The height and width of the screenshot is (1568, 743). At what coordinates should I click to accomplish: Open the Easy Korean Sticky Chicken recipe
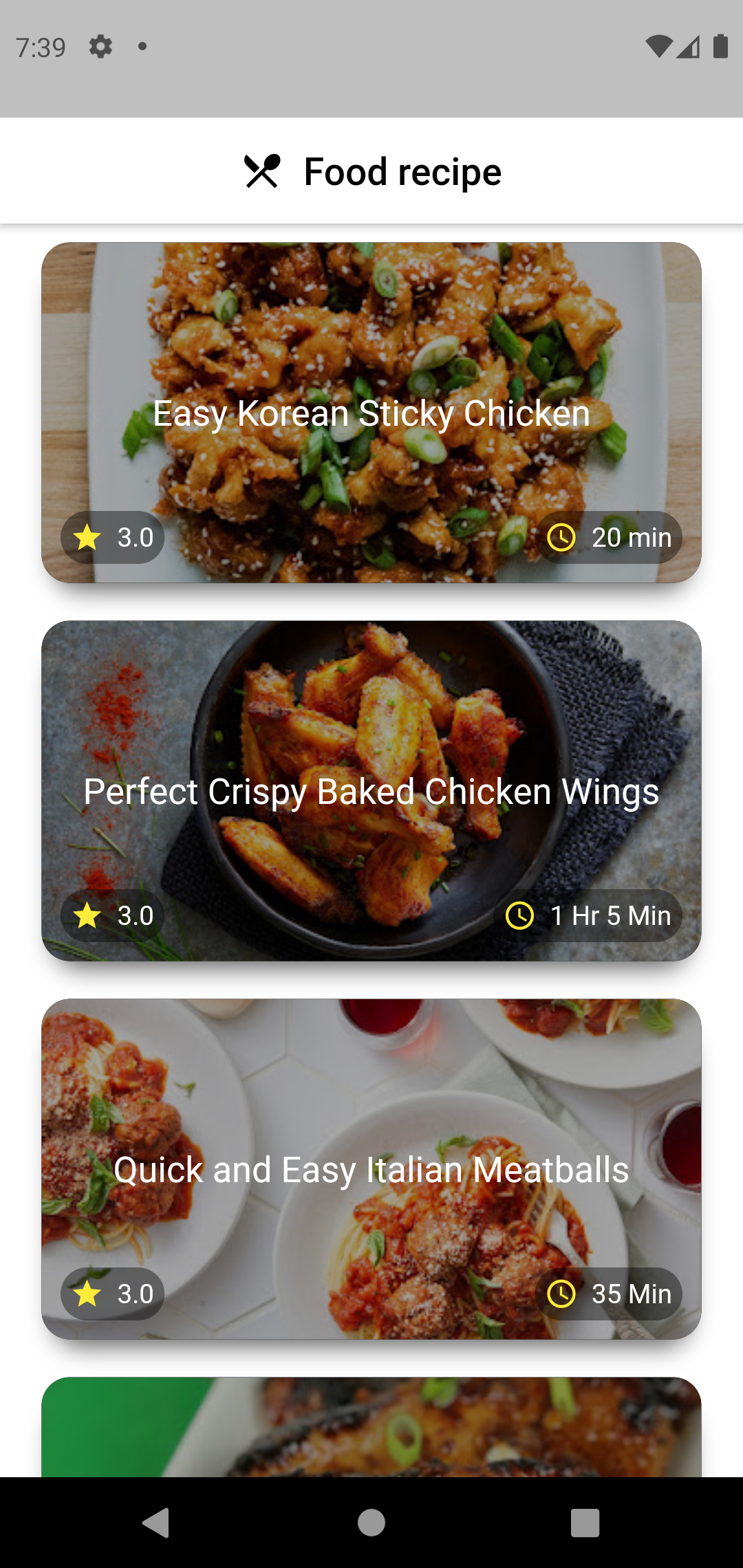(371, 413)
